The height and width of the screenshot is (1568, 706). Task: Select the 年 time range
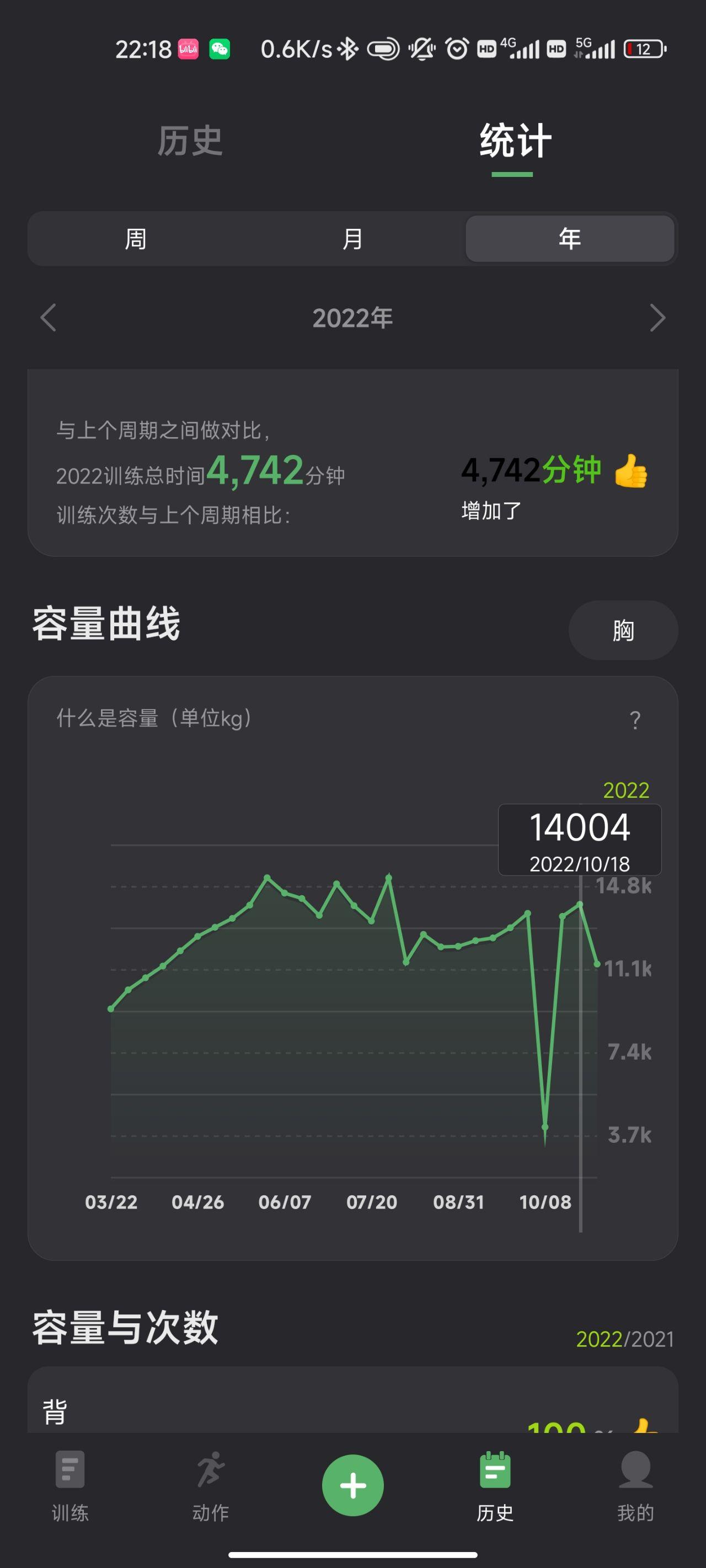570,239
